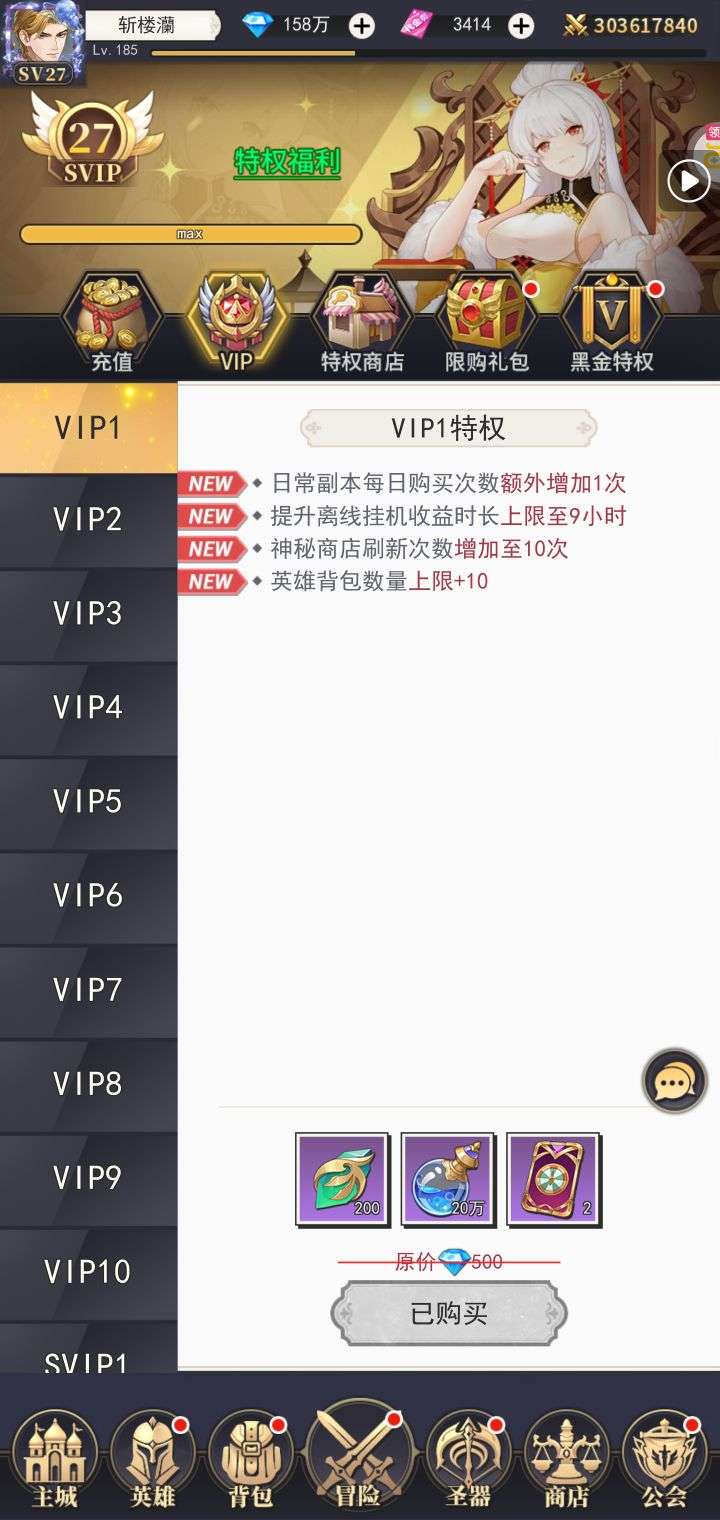Open the chat bubble button
This screenshot has width=720, height=1520.
click(674, 1081)
